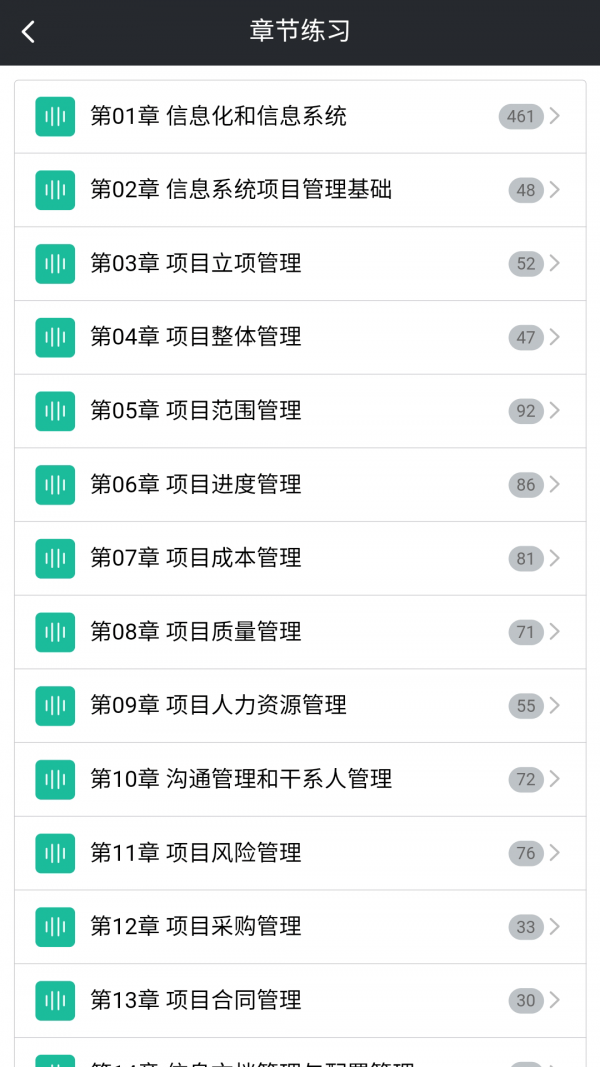Open 第12章 项目采购管理

tap(300, 927)
